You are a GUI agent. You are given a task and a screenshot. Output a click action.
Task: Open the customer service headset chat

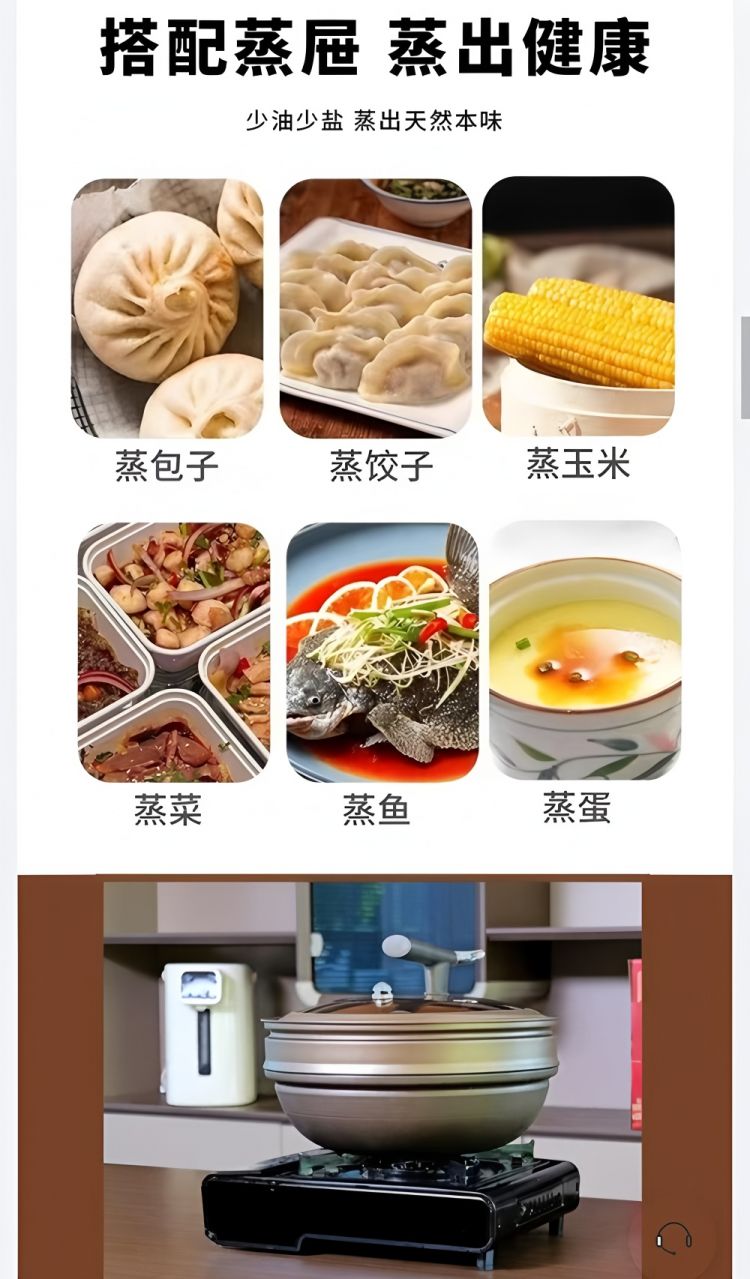[673, 1237]
